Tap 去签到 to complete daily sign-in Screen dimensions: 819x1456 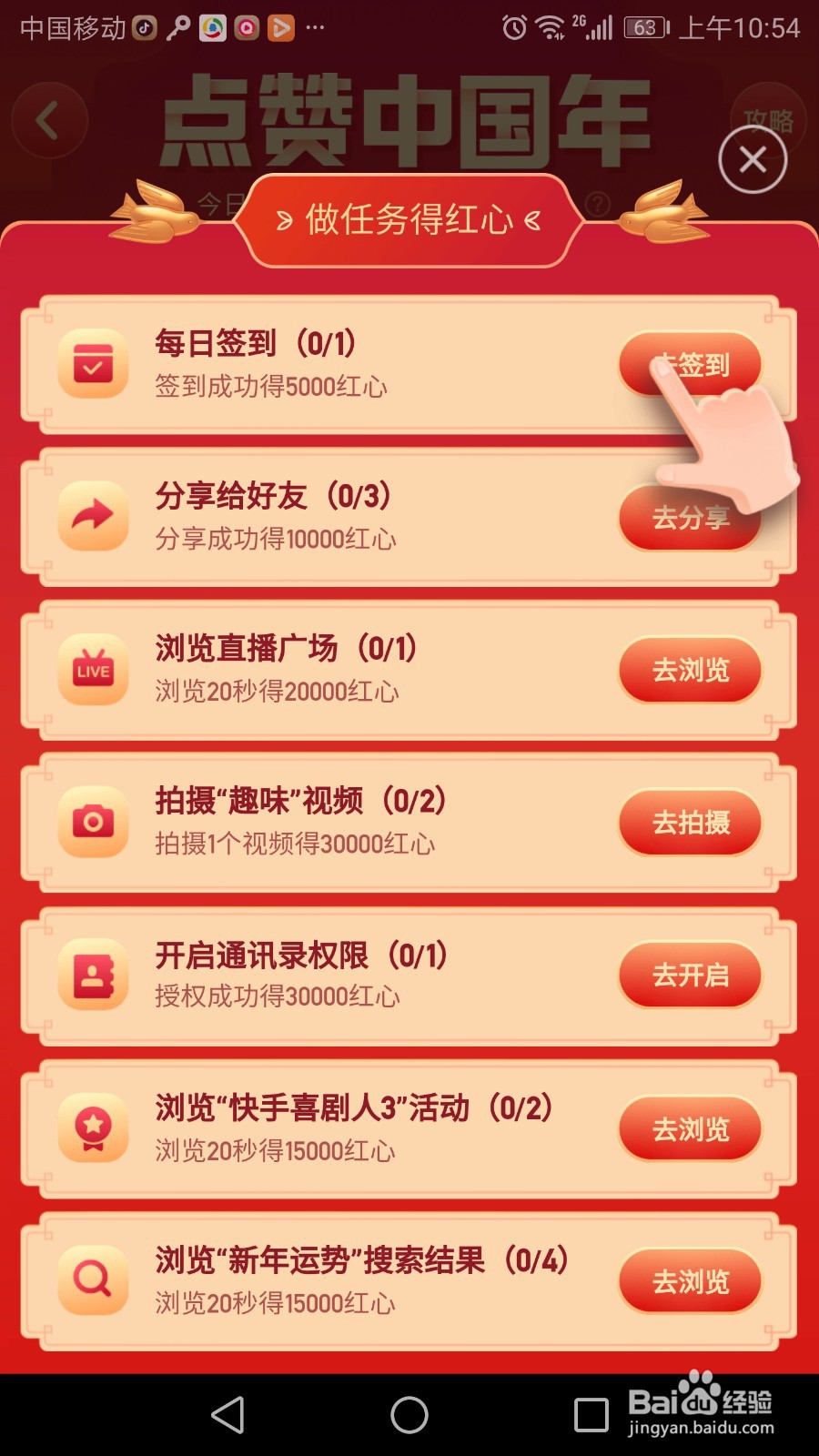(690, 363)
